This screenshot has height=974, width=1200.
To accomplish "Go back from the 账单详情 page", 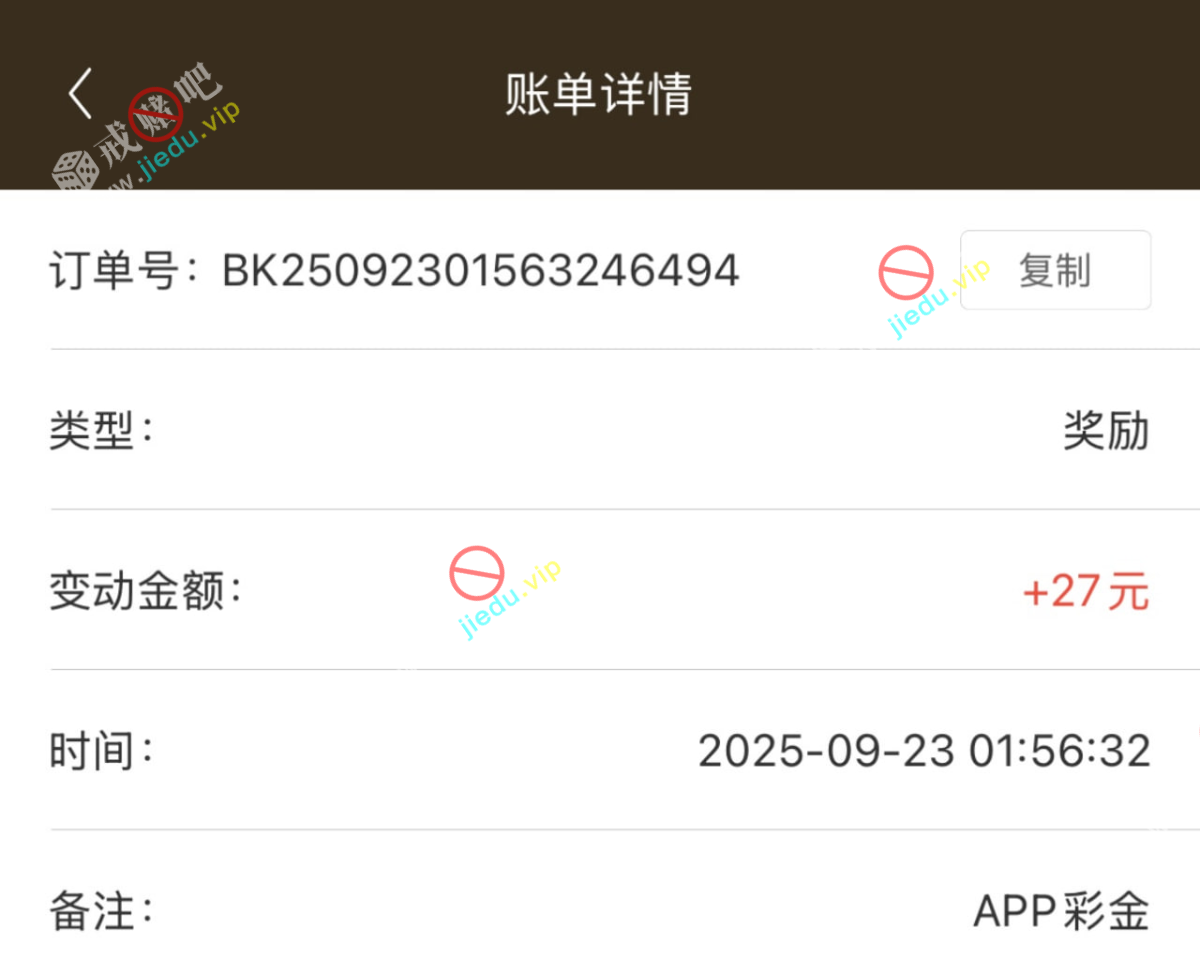I will pyautogui.click(x=80, y=94).
